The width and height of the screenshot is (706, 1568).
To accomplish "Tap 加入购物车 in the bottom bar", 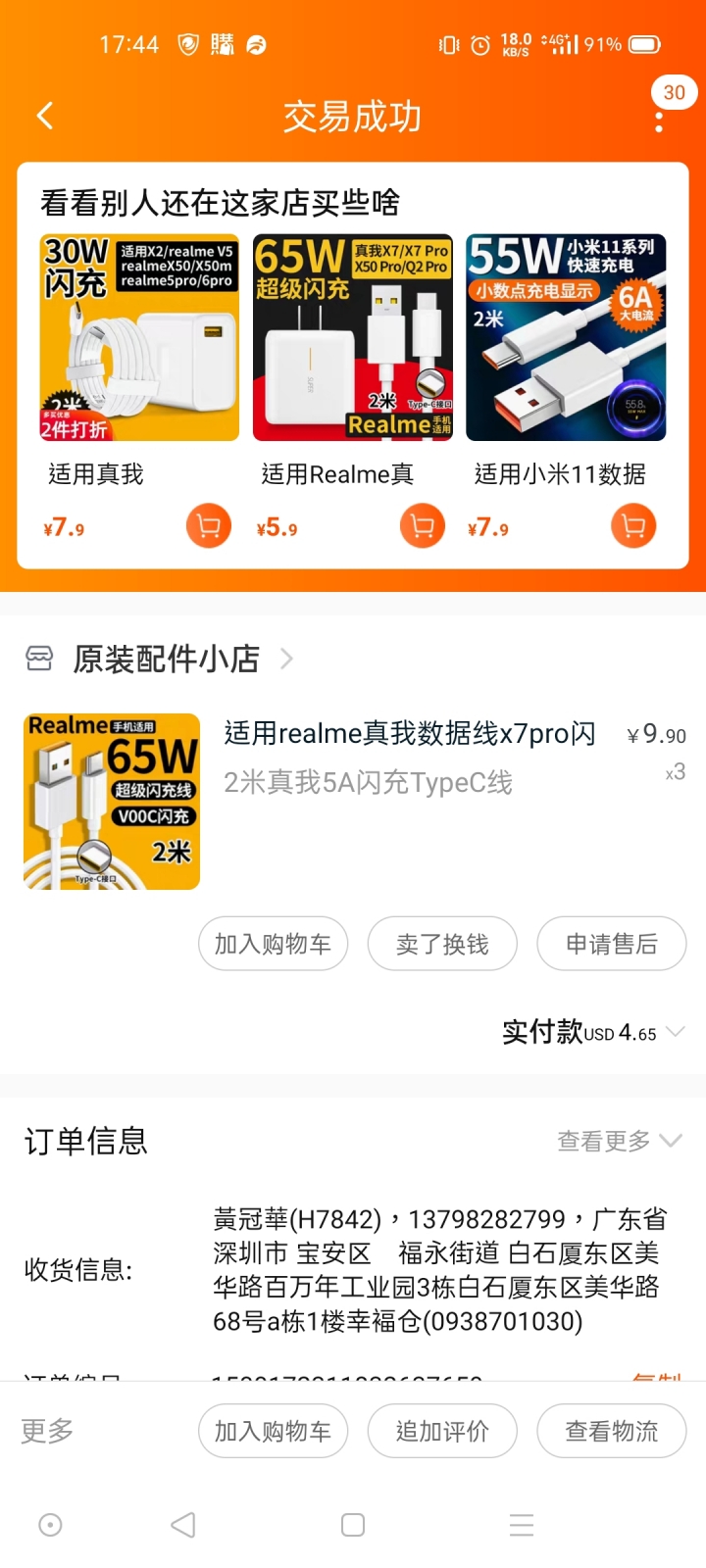I will pyautogui.click(x=273, y=1432).
